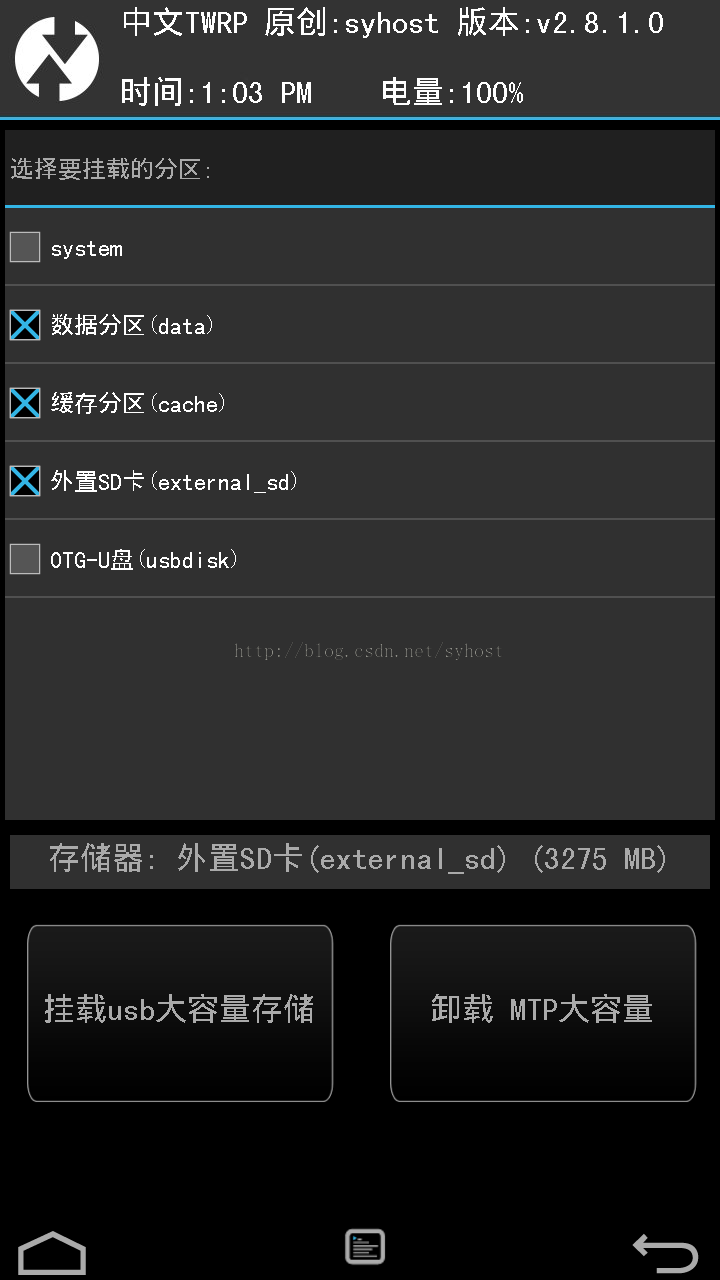
Task: Open the console log icon
Action: 365,1246
